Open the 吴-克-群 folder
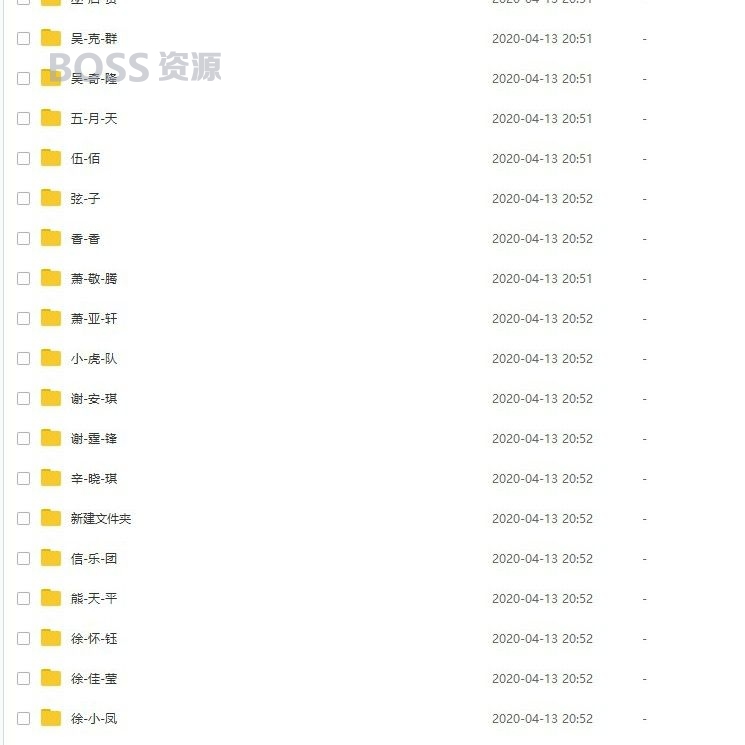 [x=93, y=38]
